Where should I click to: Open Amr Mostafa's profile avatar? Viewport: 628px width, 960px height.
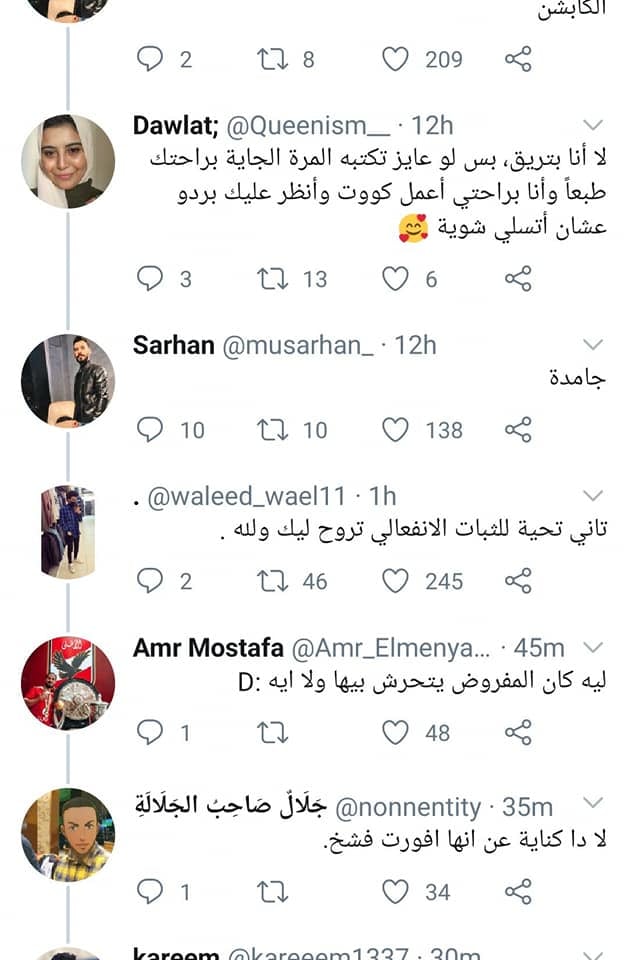(x=68, y=684)
